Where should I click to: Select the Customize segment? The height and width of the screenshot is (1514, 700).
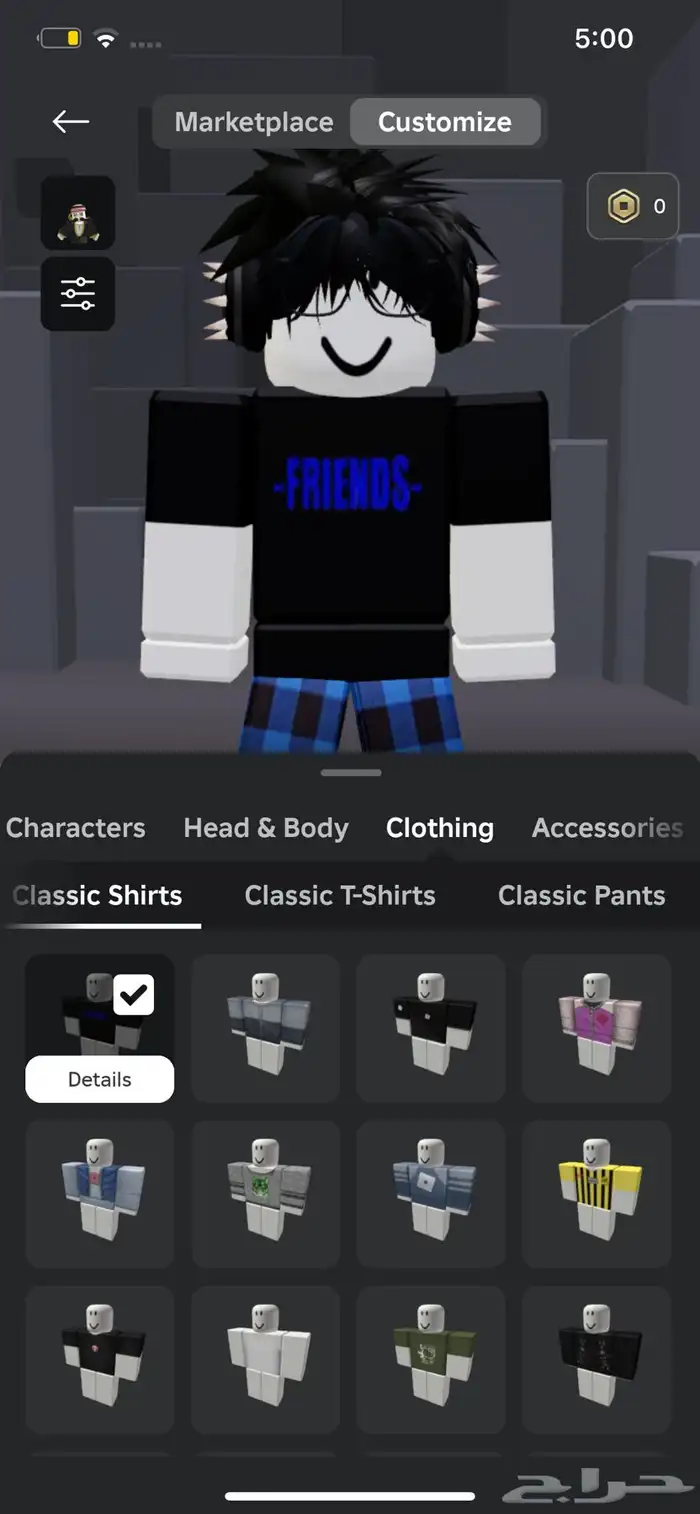pyautogui.click(x=444, y=122)
